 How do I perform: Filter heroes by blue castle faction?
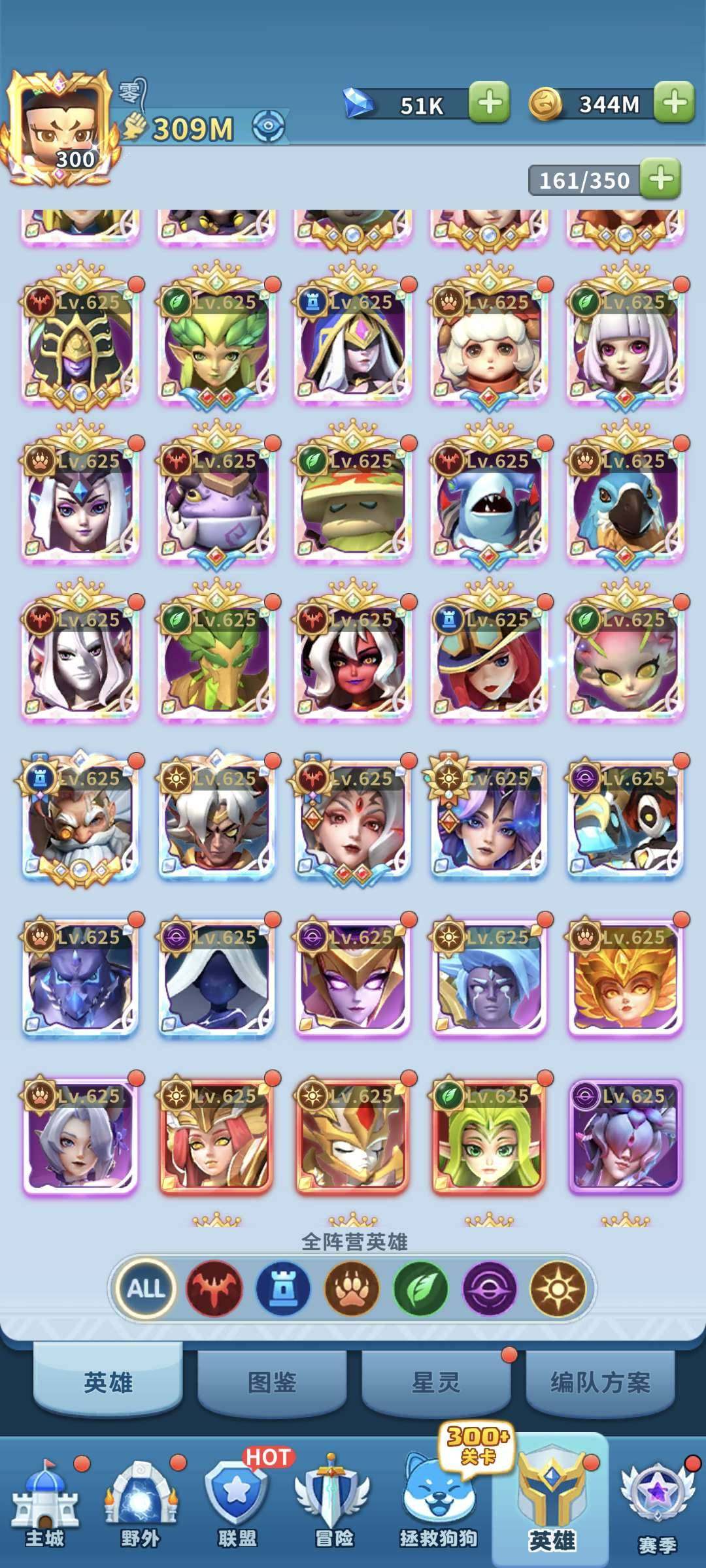pyautogui.click(x=283, y=1288)
